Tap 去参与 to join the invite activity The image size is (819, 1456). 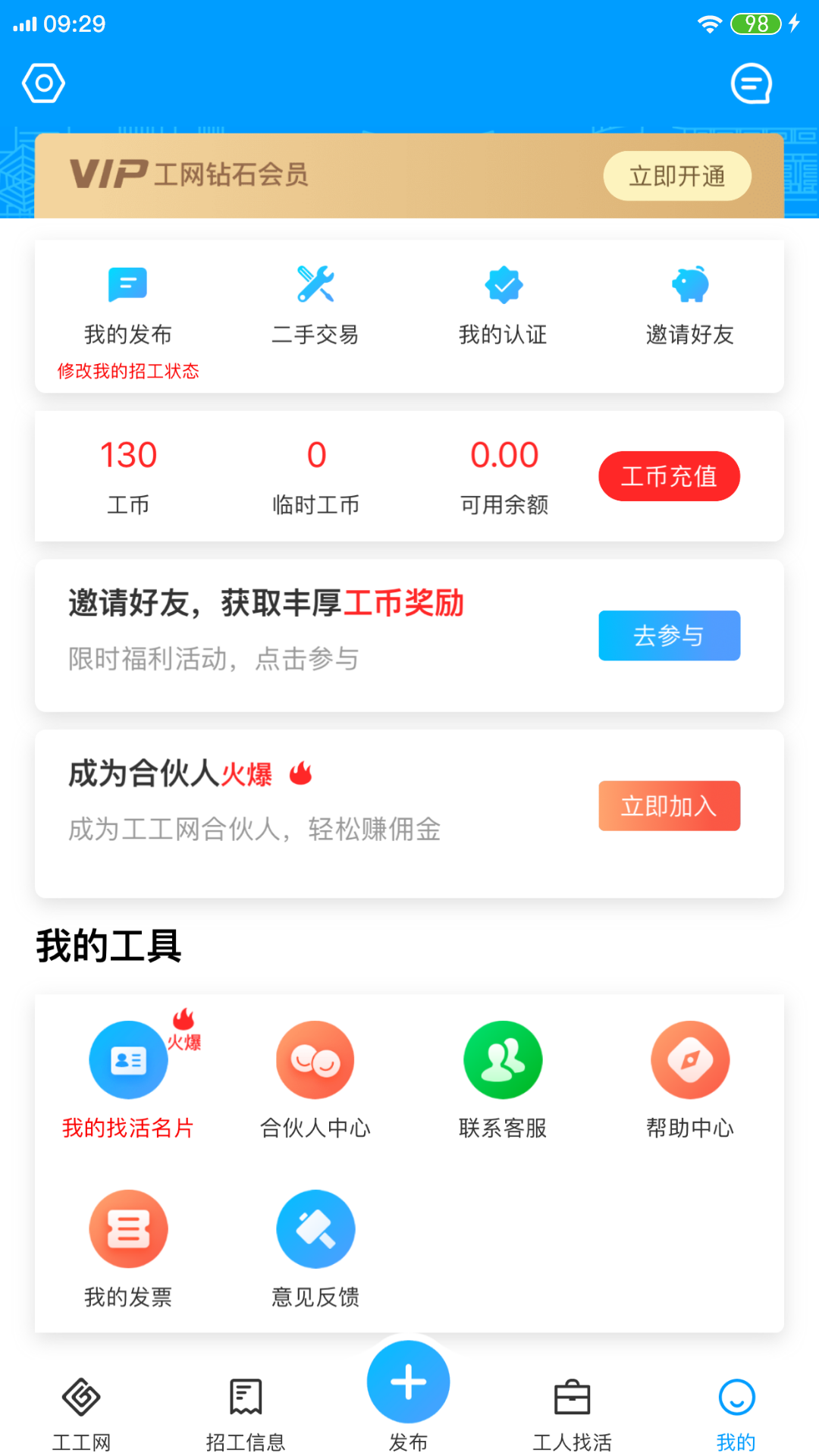670,635
